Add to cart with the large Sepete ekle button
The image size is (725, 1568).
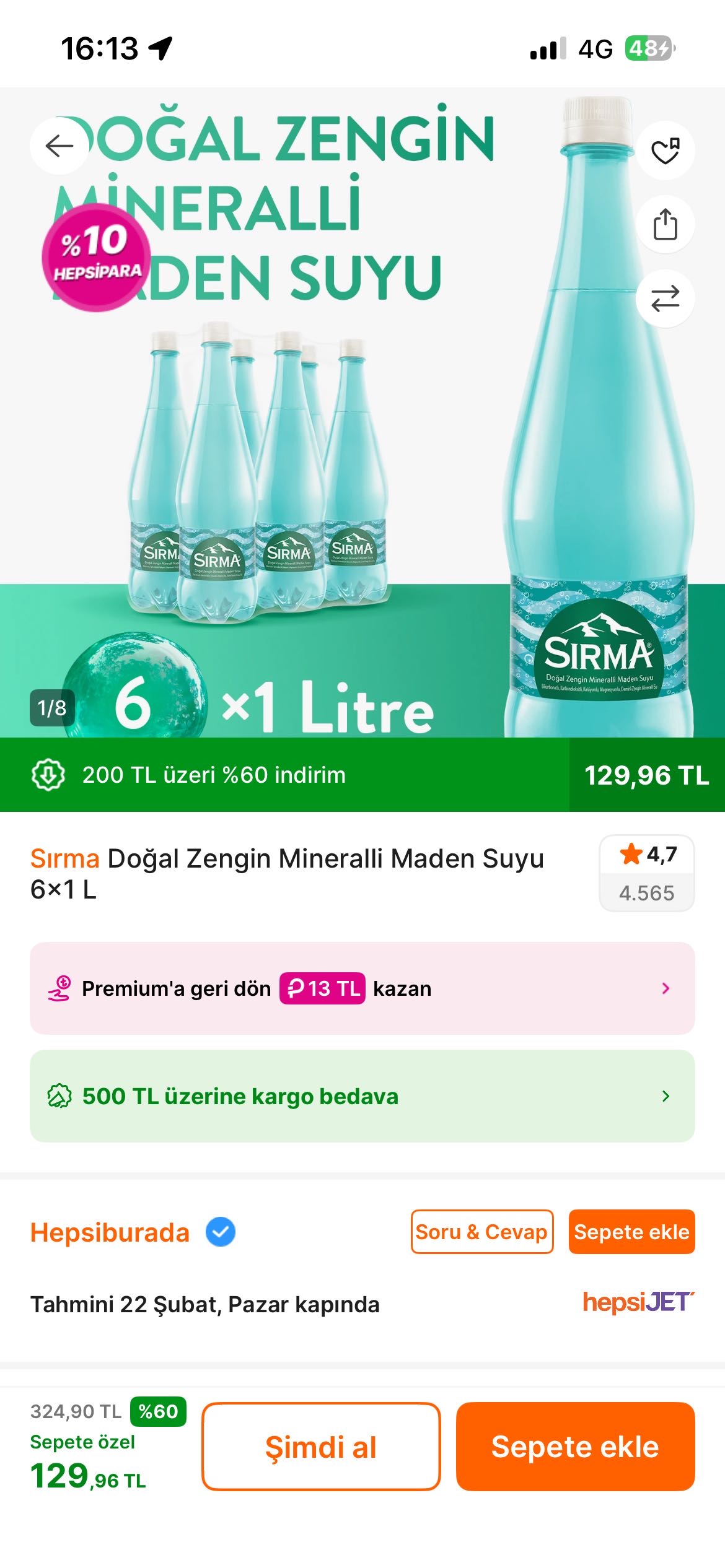pyautogui.click(x=575, y=1447)
